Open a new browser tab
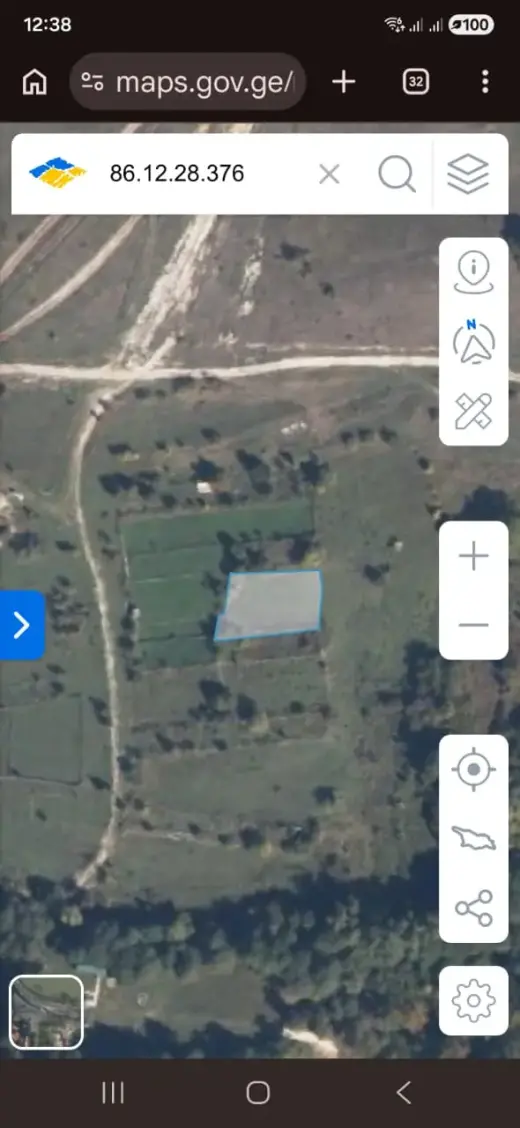520x1128 pixels. (344, 82)
